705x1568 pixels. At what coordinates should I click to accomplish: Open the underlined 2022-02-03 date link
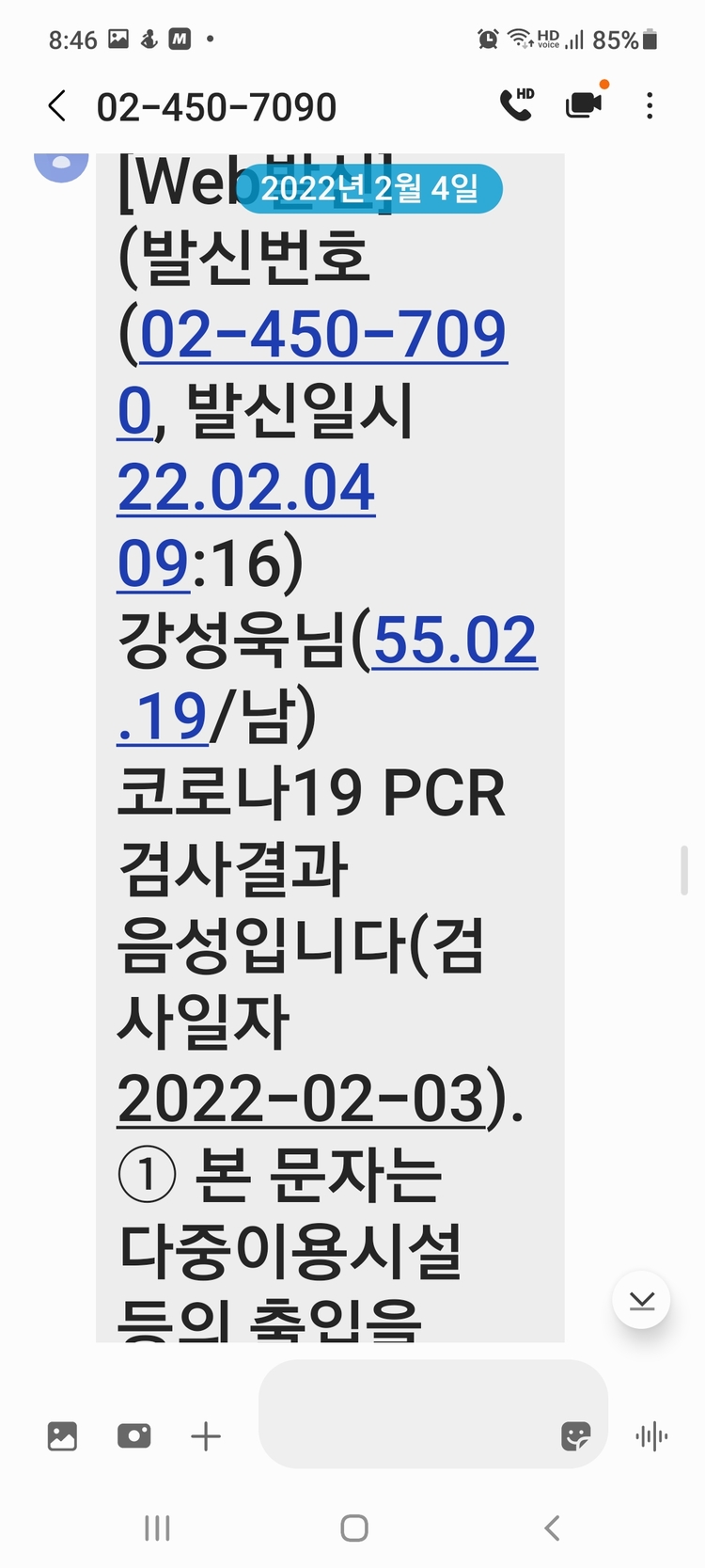pos(301,1098)
